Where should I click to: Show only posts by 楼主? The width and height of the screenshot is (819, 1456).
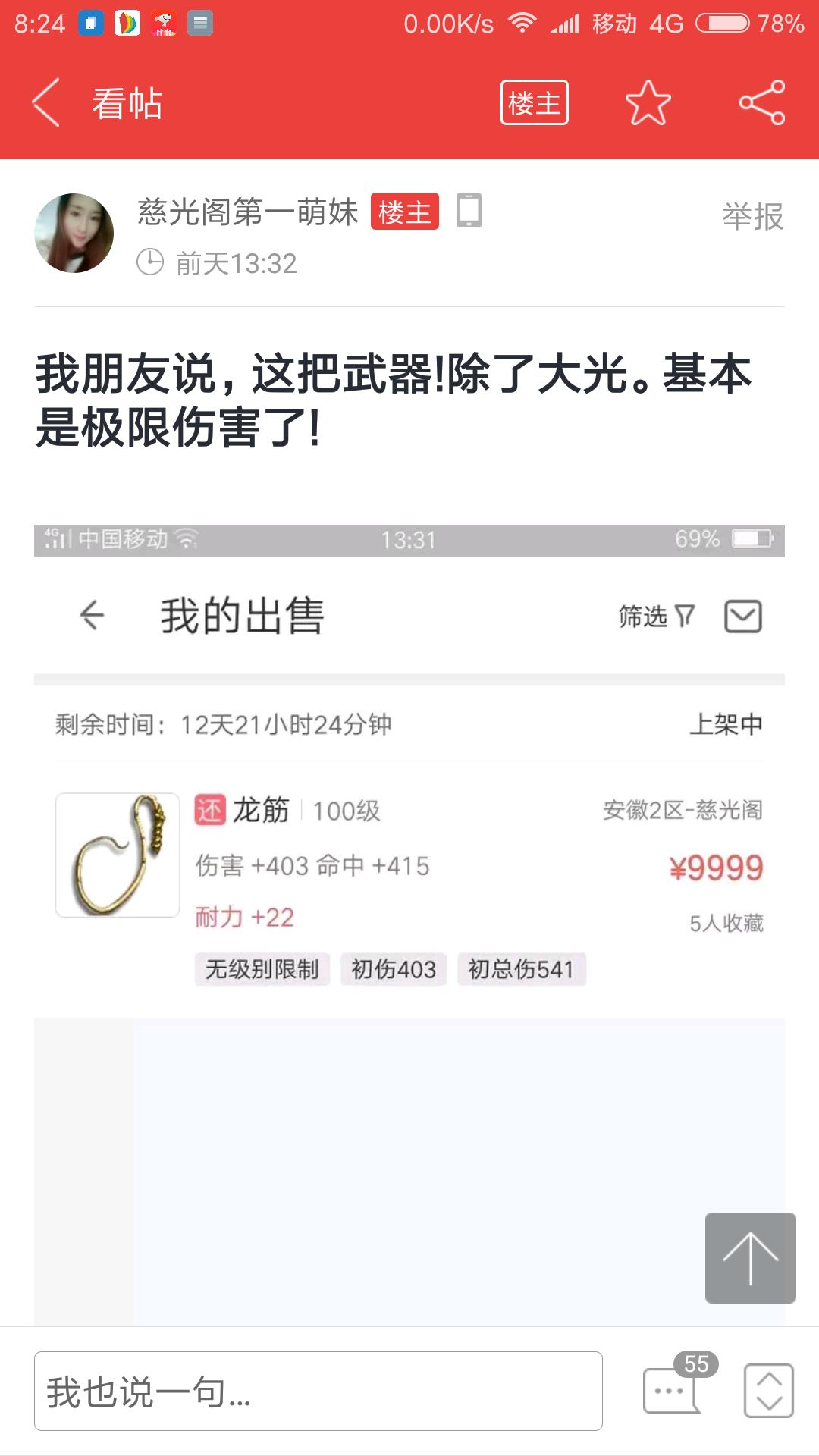point(534,102)
